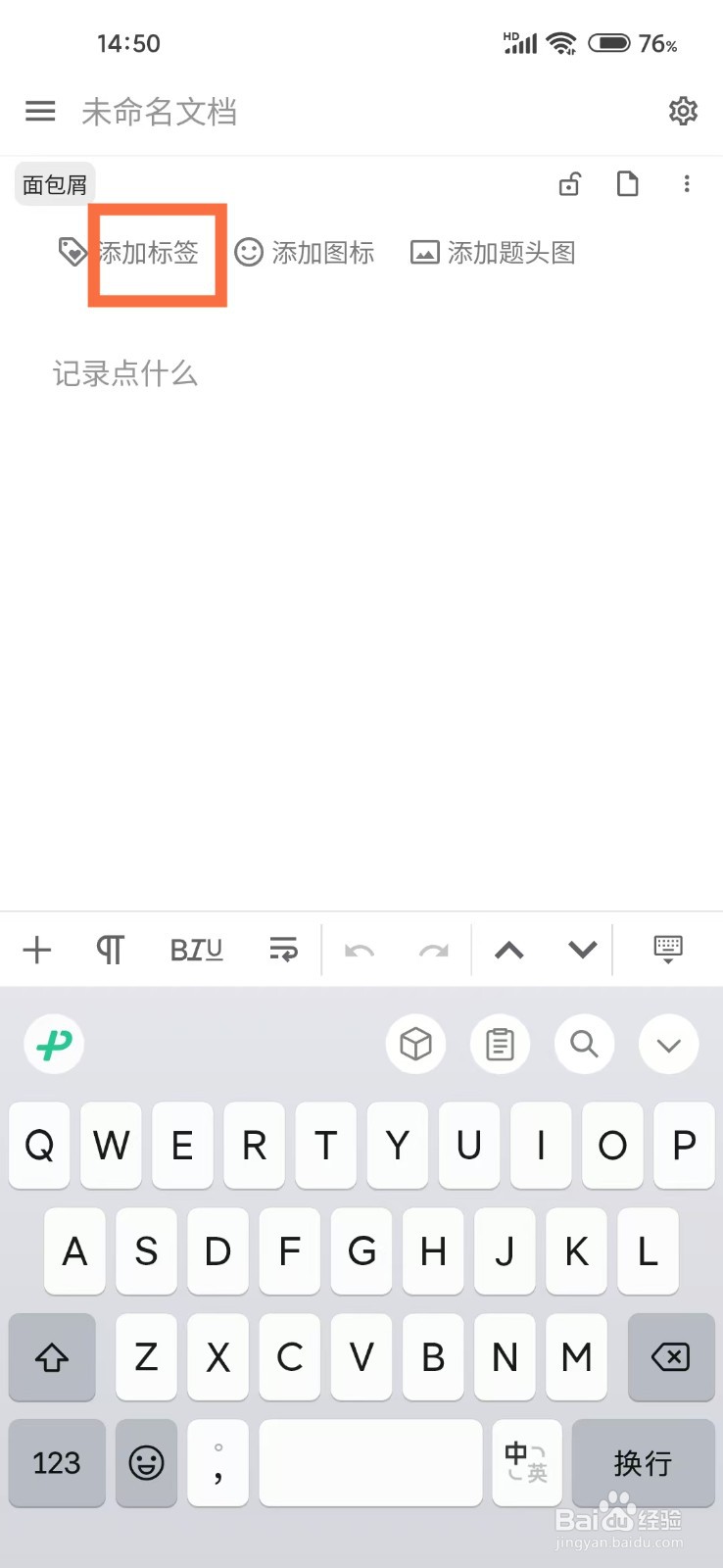Screen dimensions: 723x1568
Task: Click the new page icon
Action: (628, 184)
